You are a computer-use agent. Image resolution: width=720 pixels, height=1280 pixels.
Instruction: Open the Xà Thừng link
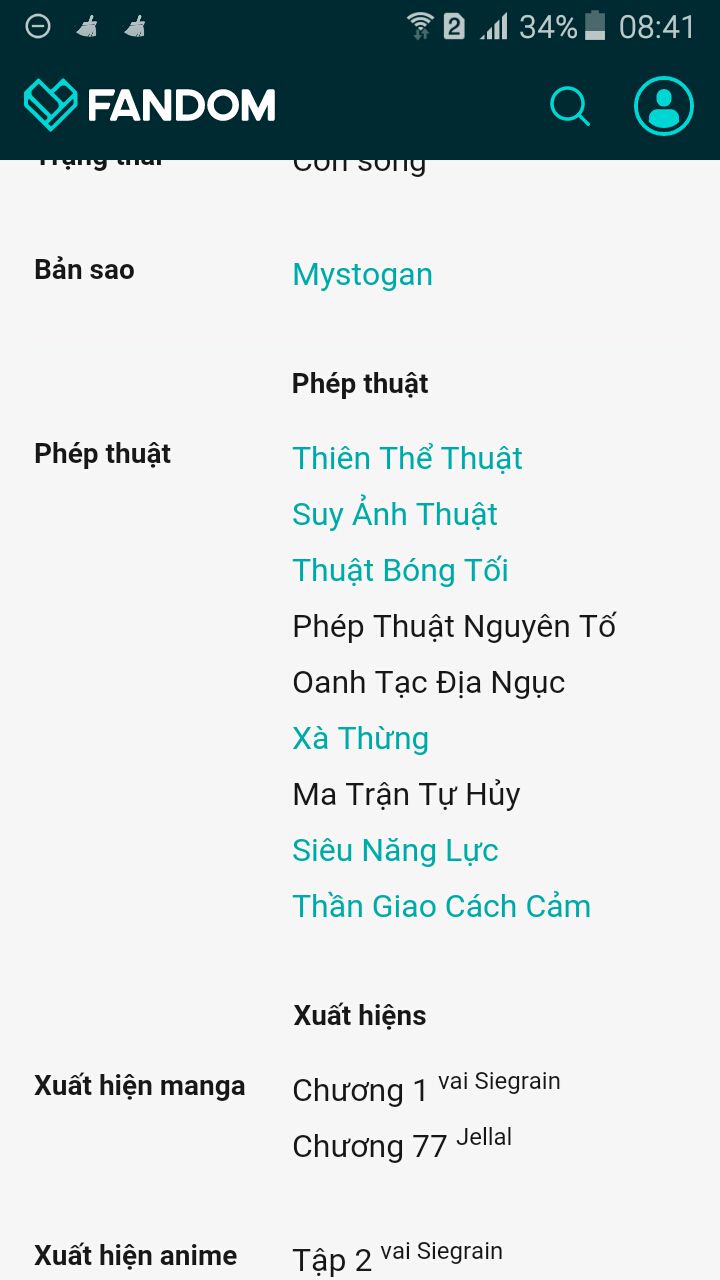[360, 738]
